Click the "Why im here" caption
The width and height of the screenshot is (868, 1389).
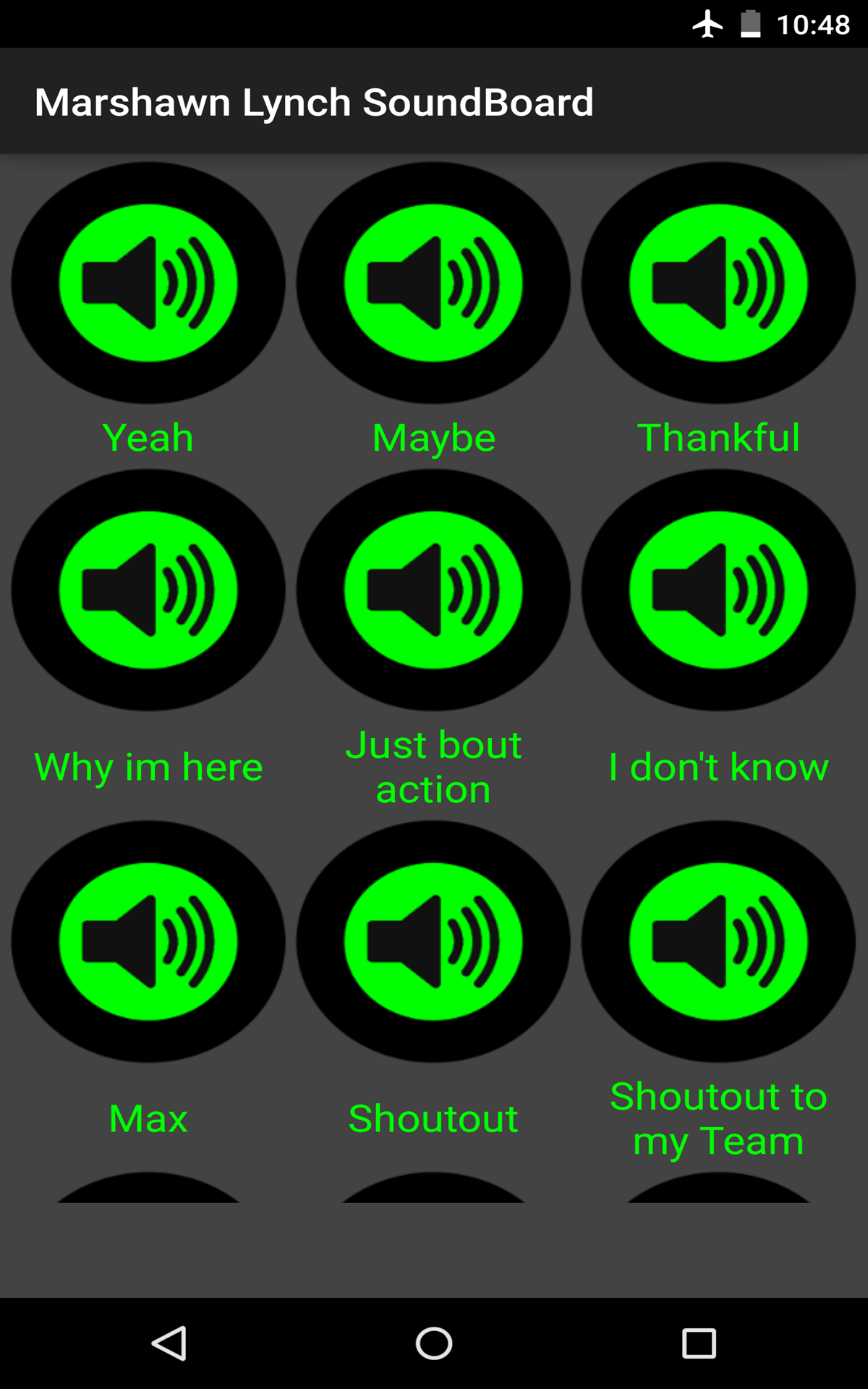tap(148, 767)
